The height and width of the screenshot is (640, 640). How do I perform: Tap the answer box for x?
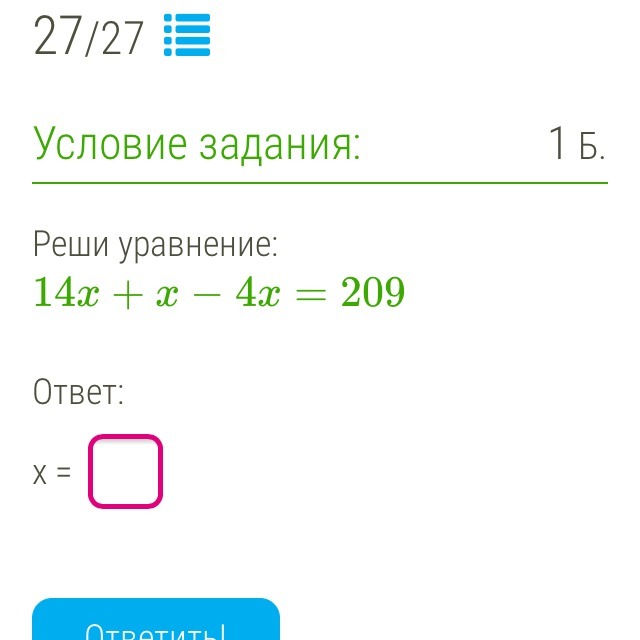125,471
